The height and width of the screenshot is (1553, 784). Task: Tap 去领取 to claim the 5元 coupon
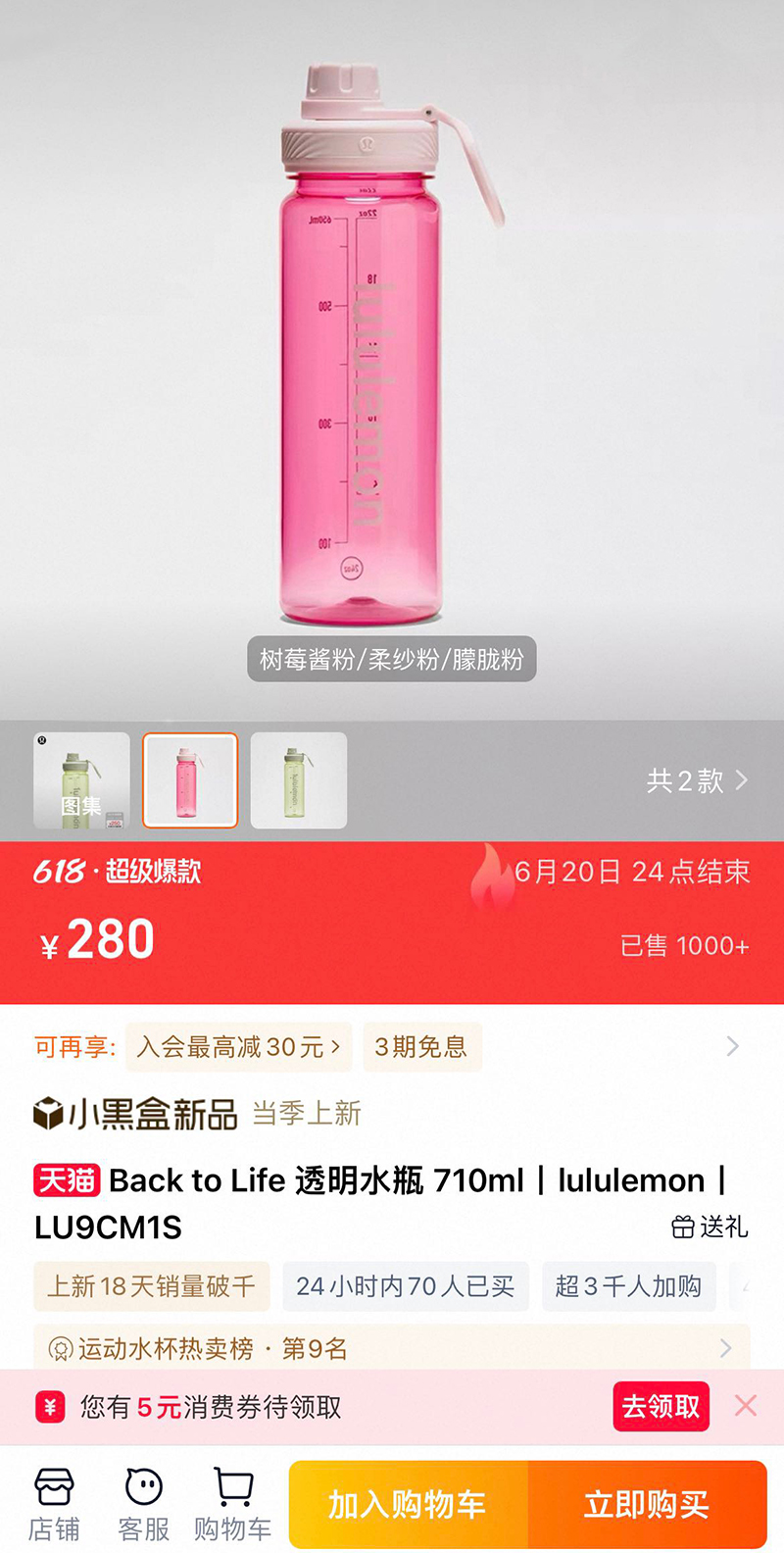pos(661,1406)
